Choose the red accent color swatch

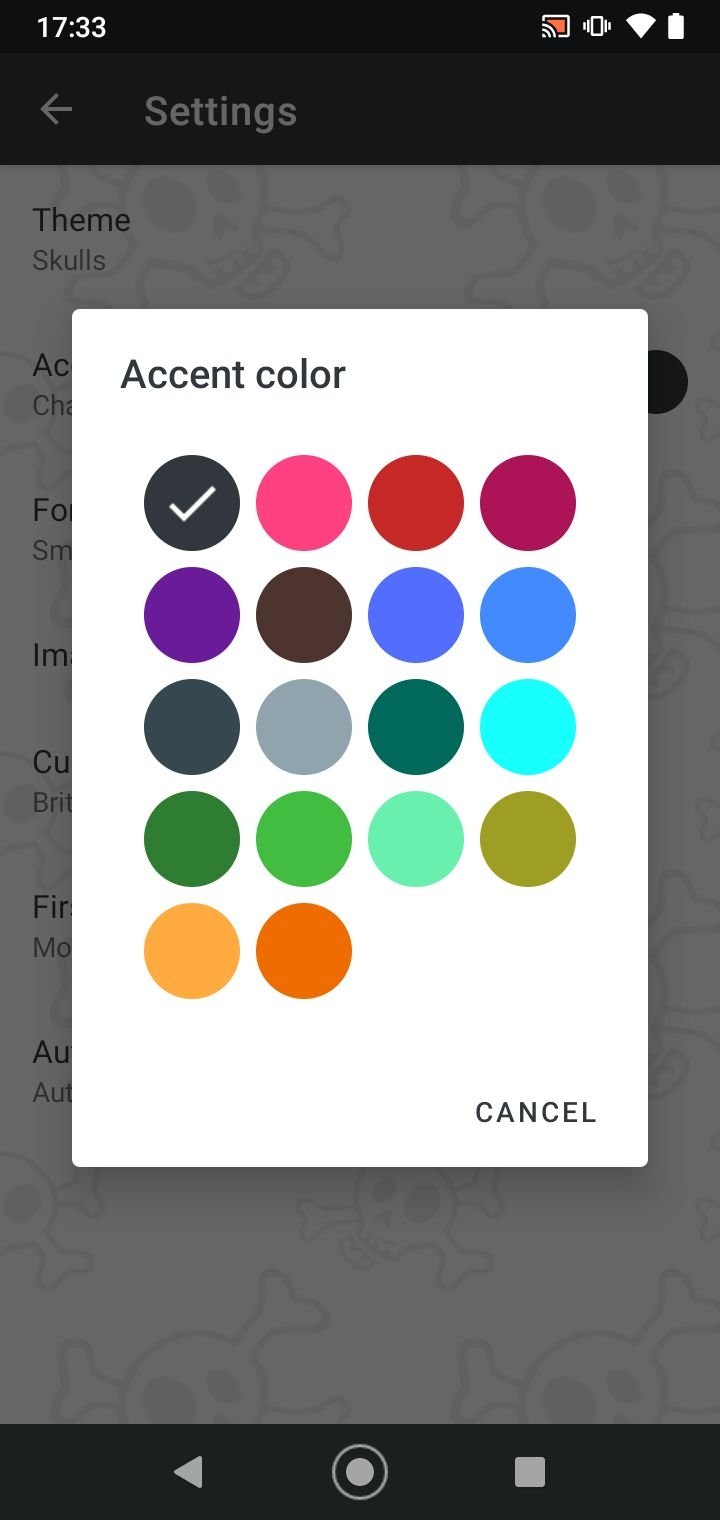click(x=416, y=503)
